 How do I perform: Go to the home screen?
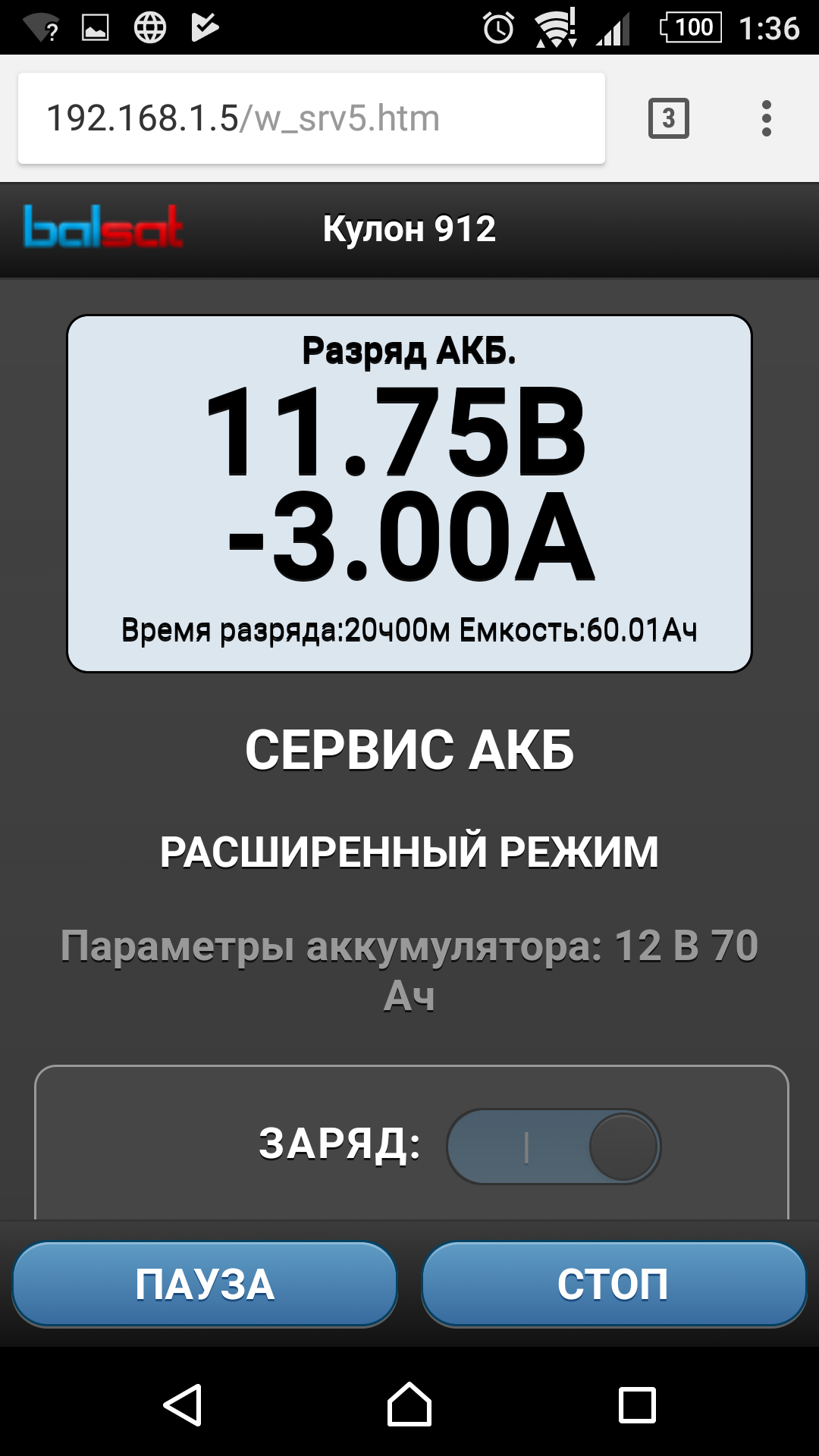coord(409,1404)
